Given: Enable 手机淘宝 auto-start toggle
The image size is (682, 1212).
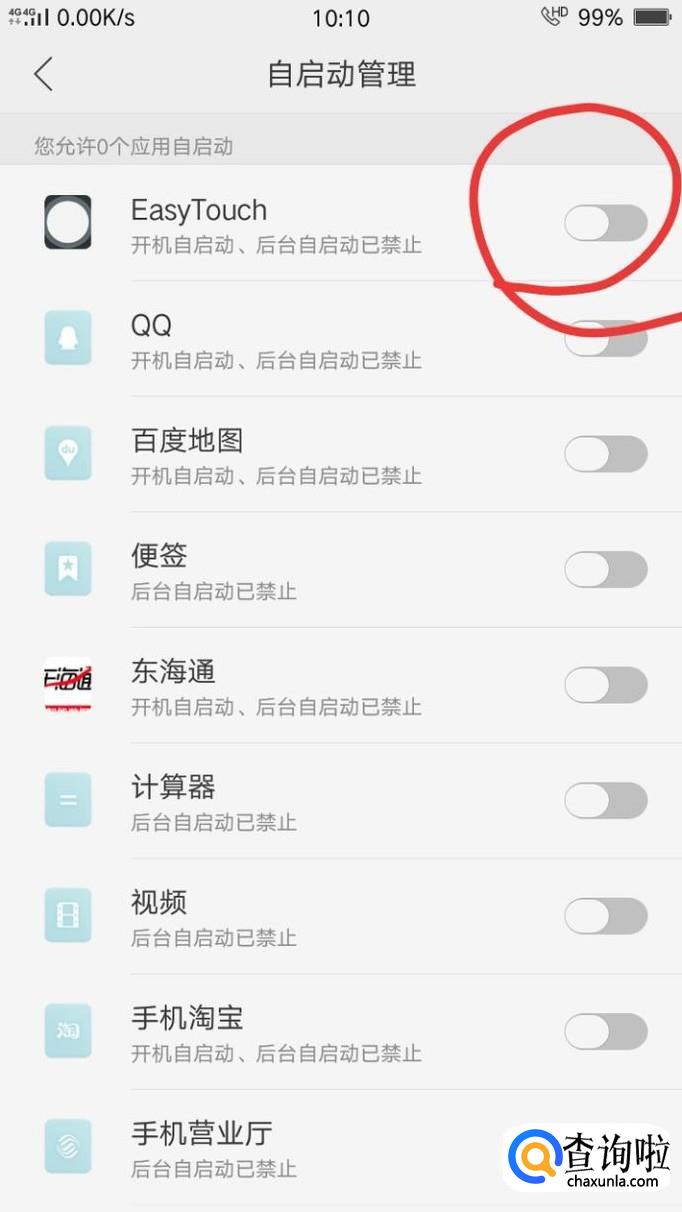Looking at the screenshot, I should pyautogui.click(x=605, y=1031).
